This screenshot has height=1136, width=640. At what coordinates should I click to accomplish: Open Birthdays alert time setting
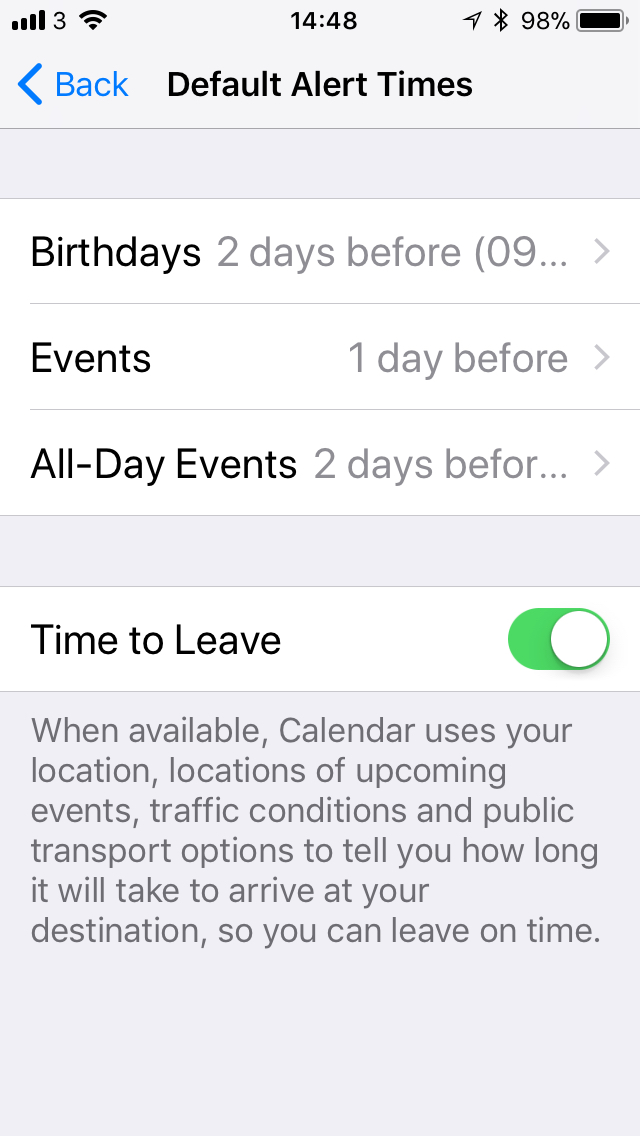click(x=320, y=251)
